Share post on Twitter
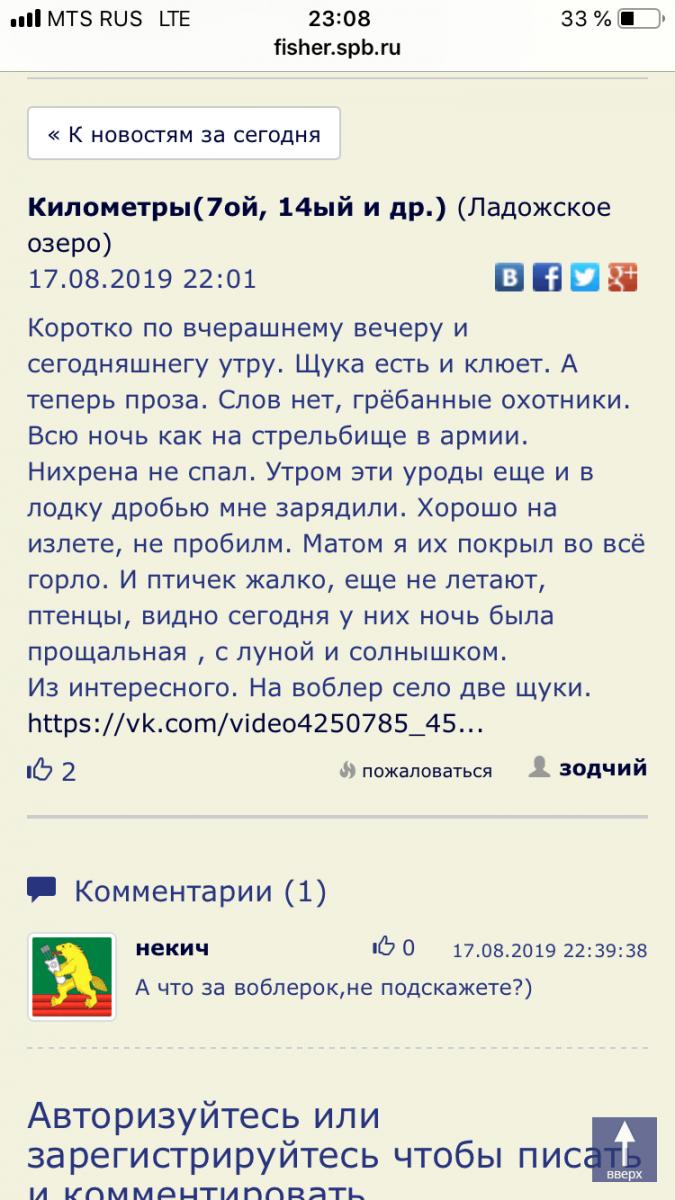This screenshot has width=675, height=1200. pos(585,277)
